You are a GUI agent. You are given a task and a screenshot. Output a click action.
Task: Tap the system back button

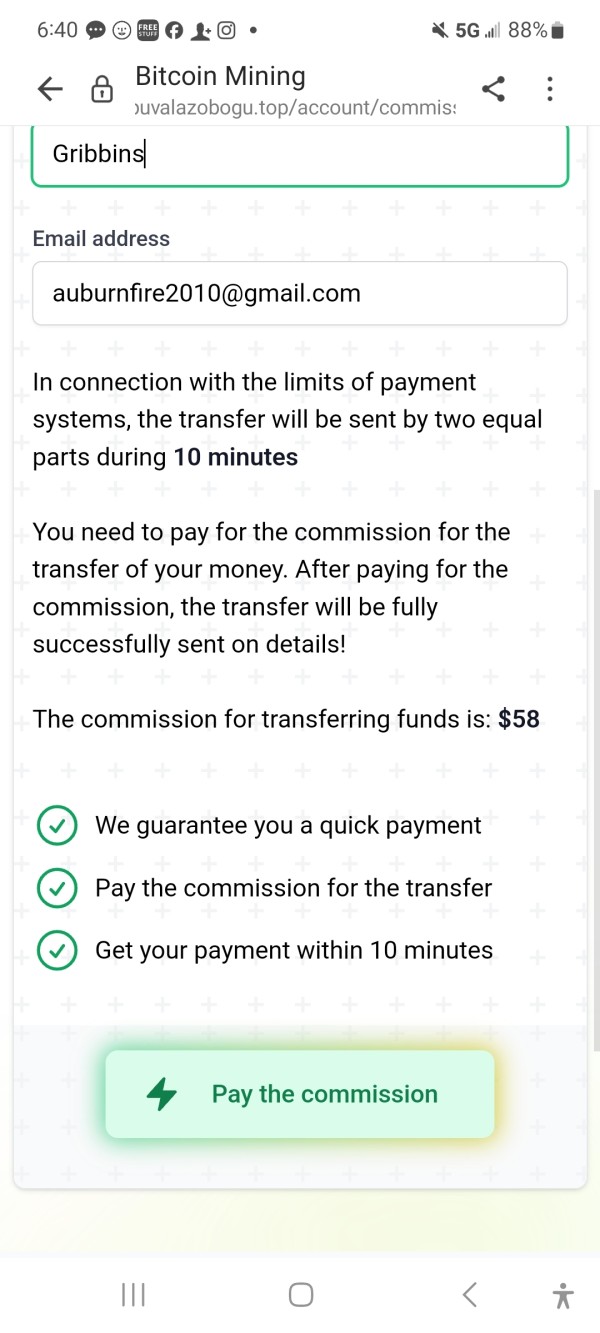point(469,1295)
